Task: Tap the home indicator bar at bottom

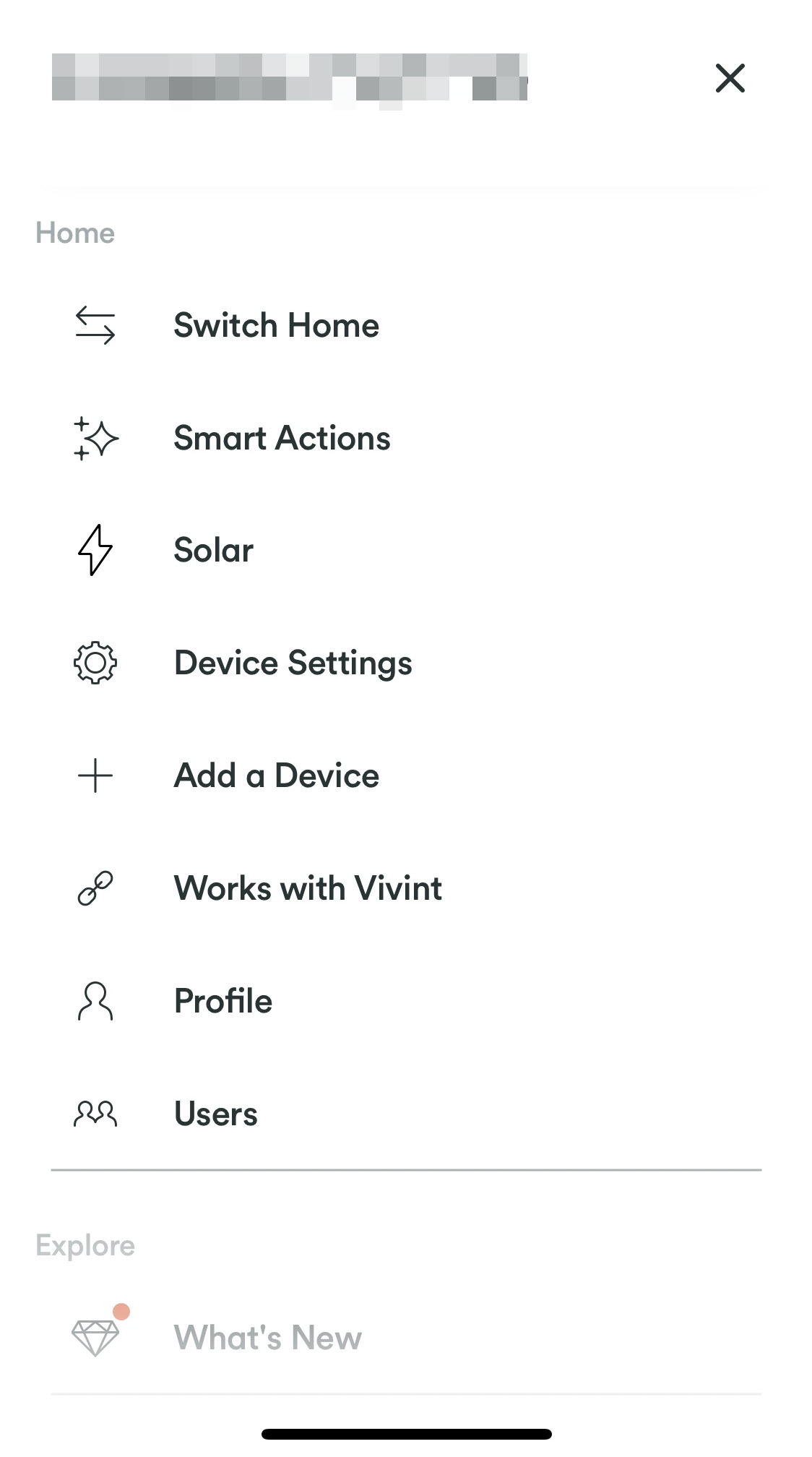Action: click(406, 1434)
